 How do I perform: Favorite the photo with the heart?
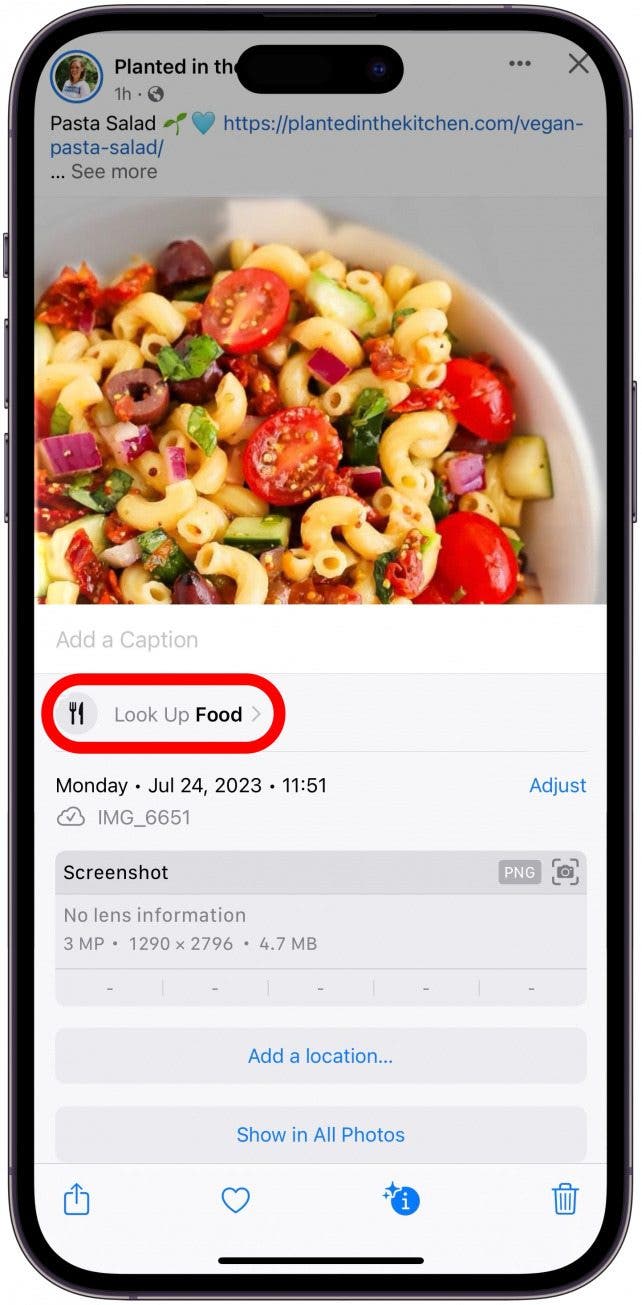click(x=235, y=1199)
